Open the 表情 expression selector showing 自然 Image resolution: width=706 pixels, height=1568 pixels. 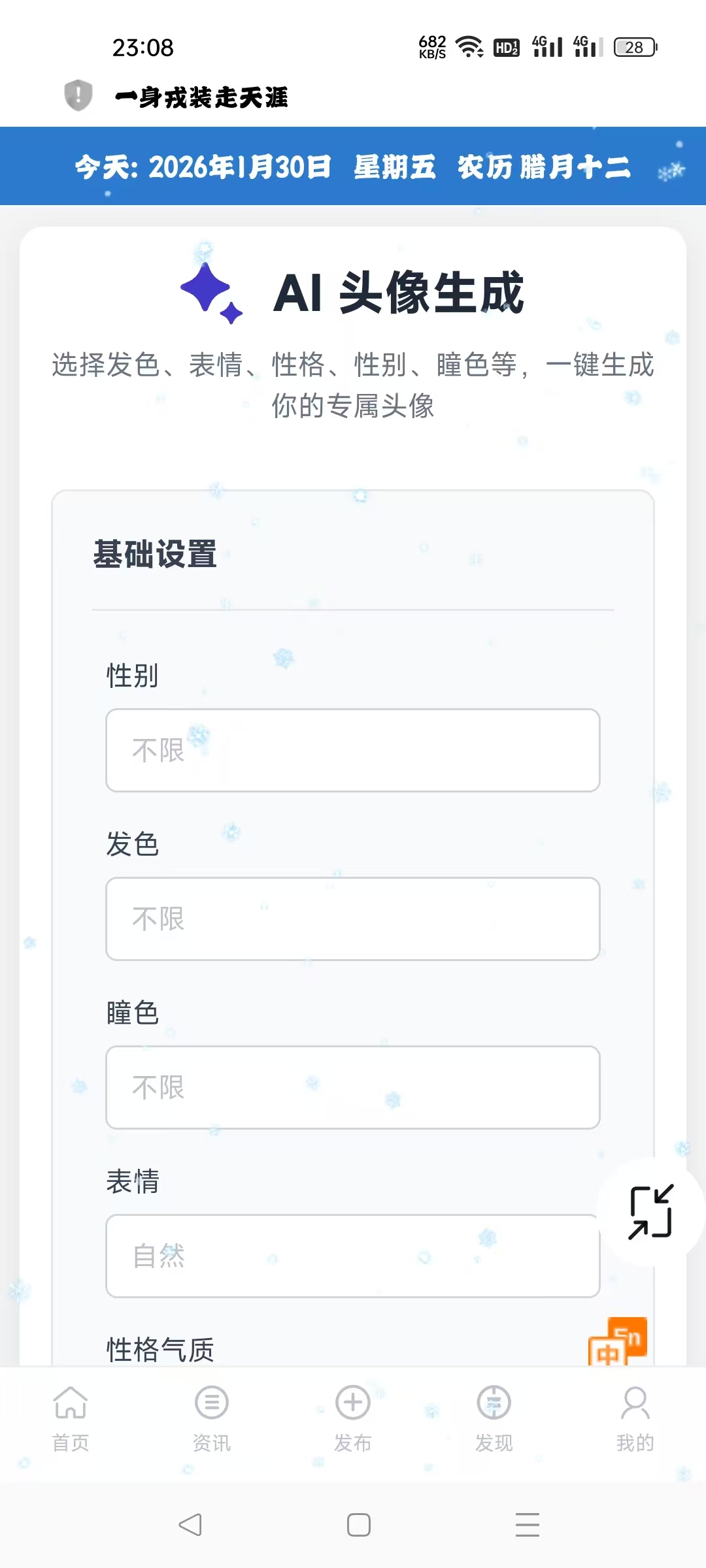(352, 1255)
